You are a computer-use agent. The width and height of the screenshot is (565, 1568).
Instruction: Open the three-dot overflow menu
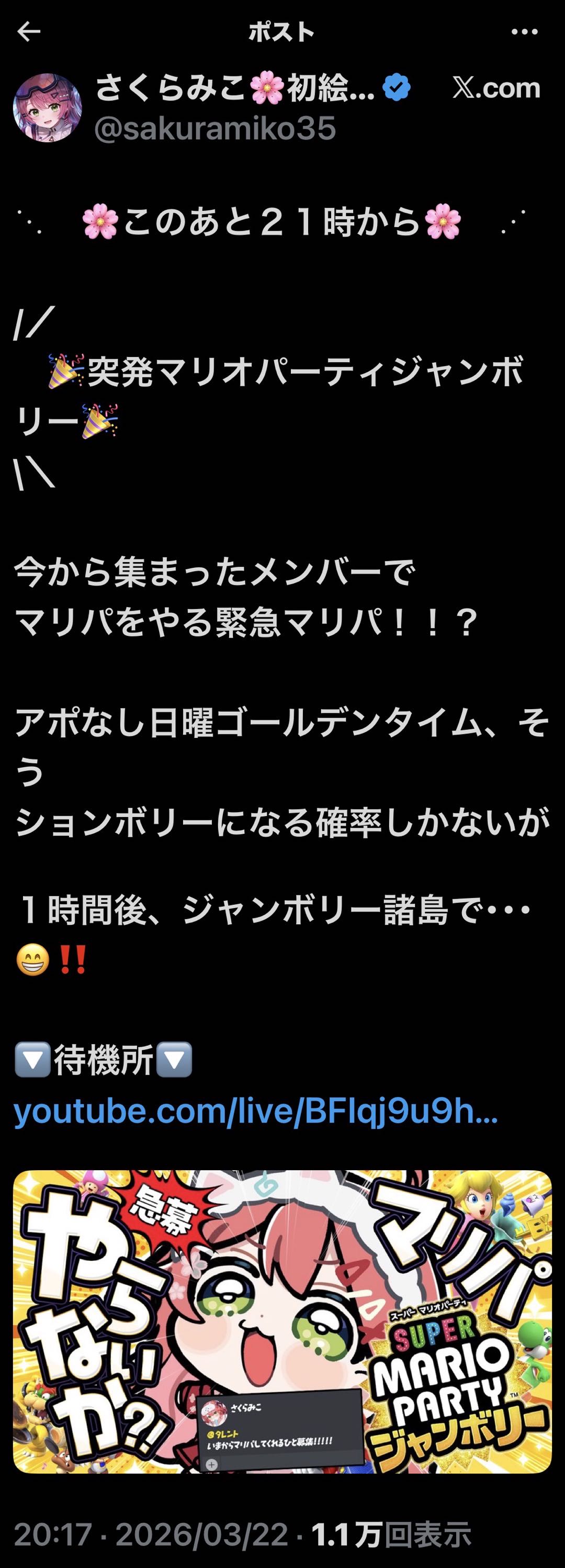pyautogui.click(x=524, y=31)
